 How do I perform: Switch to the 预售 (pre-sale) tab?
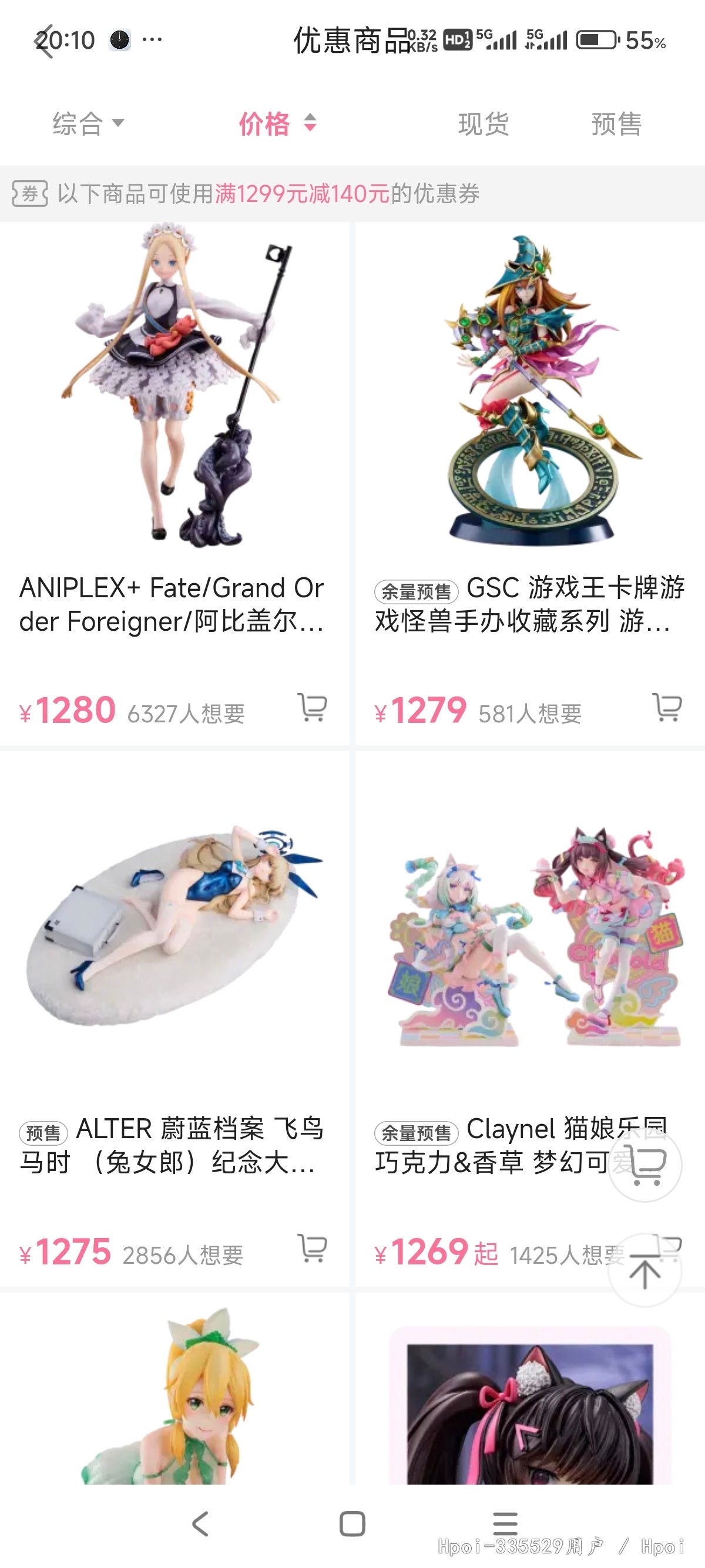tap(615, 124)
